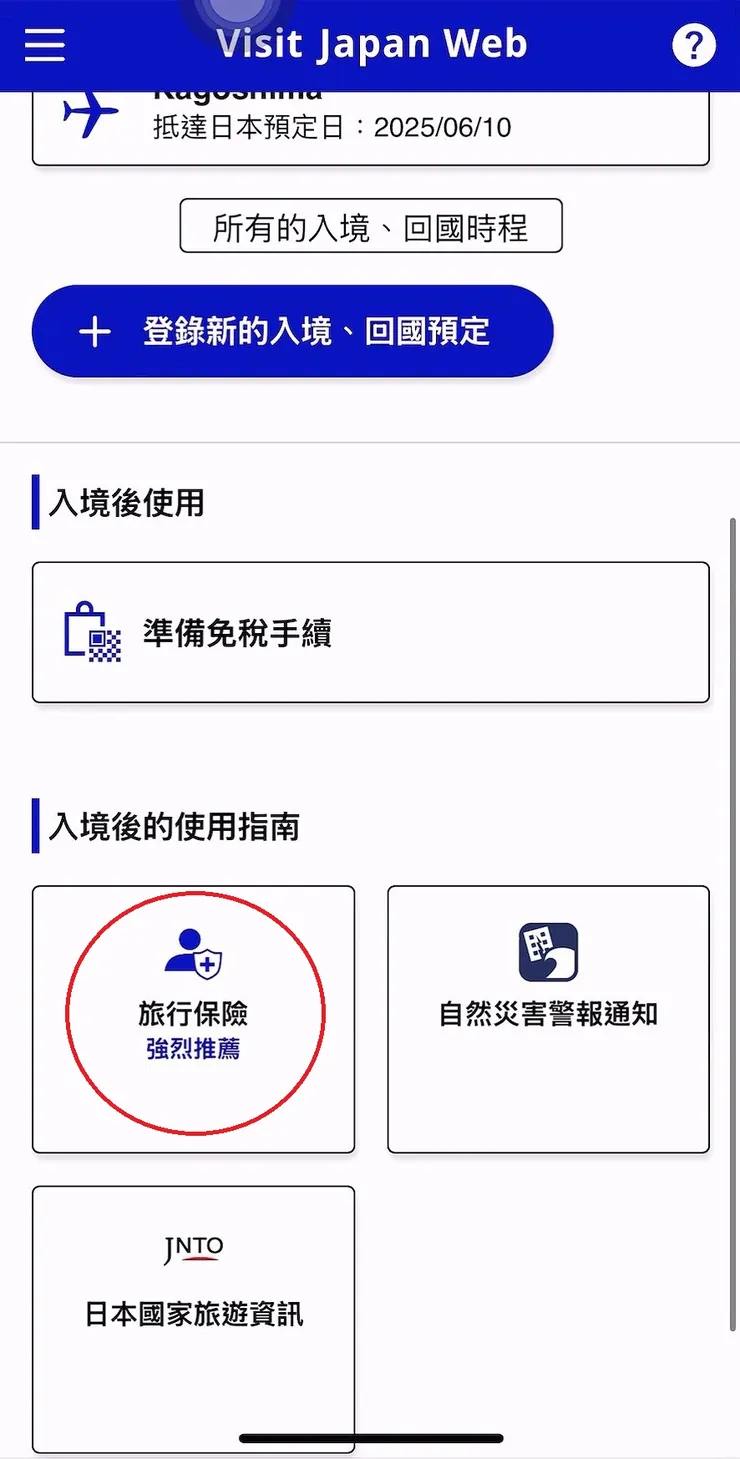Click the JNTO logo
The width and height of the screenshot is (740, 1459).
pos(194,1246)
